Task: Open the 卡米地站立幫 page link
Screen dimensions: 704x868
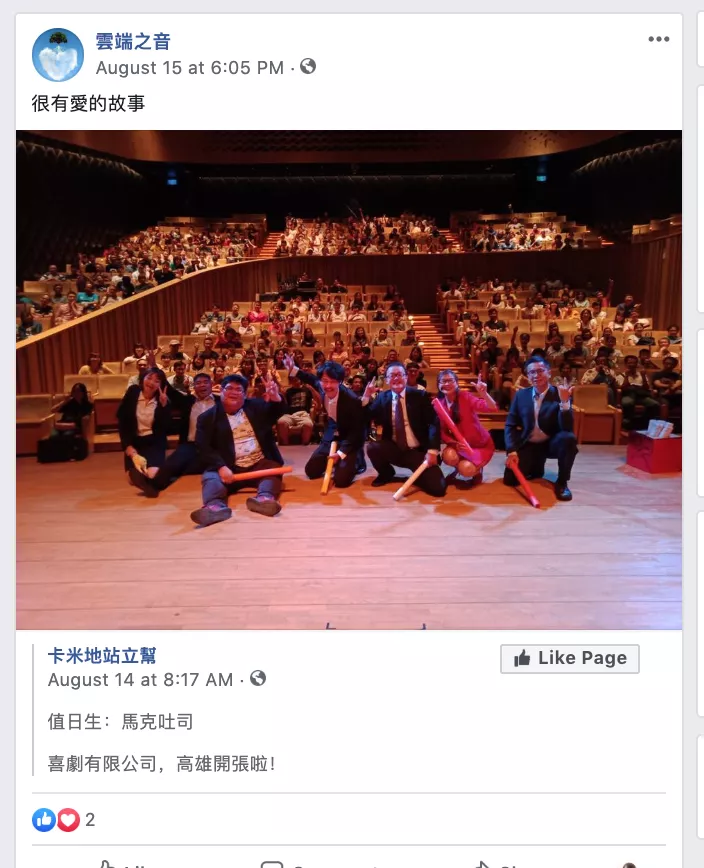Action: (102, 656)
